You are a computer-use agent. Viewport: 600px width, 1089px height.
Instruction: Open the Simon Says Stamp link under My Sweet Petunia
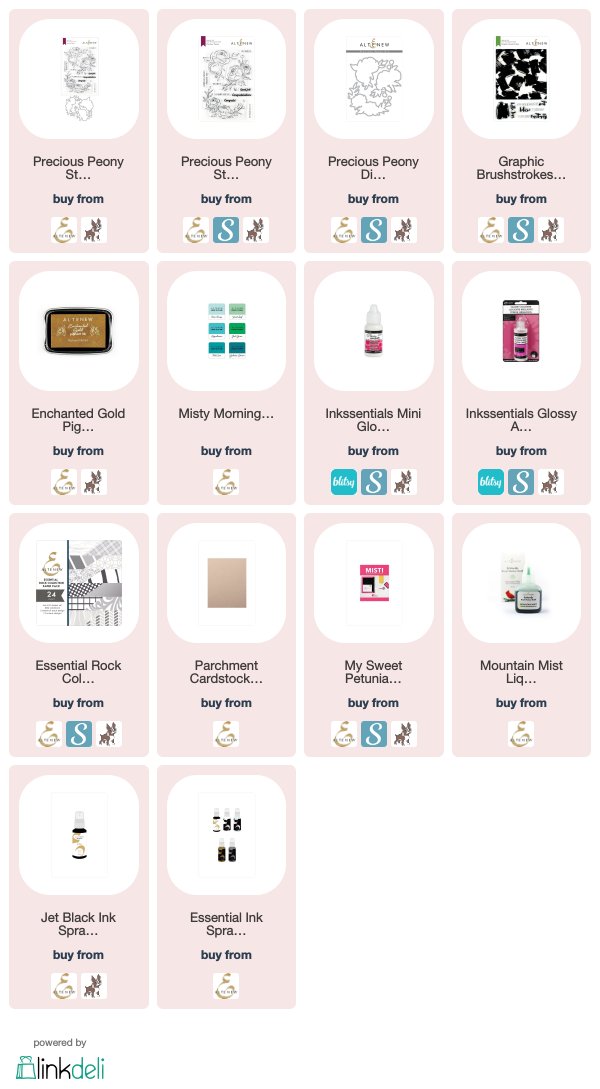click(x=373, y=734)
